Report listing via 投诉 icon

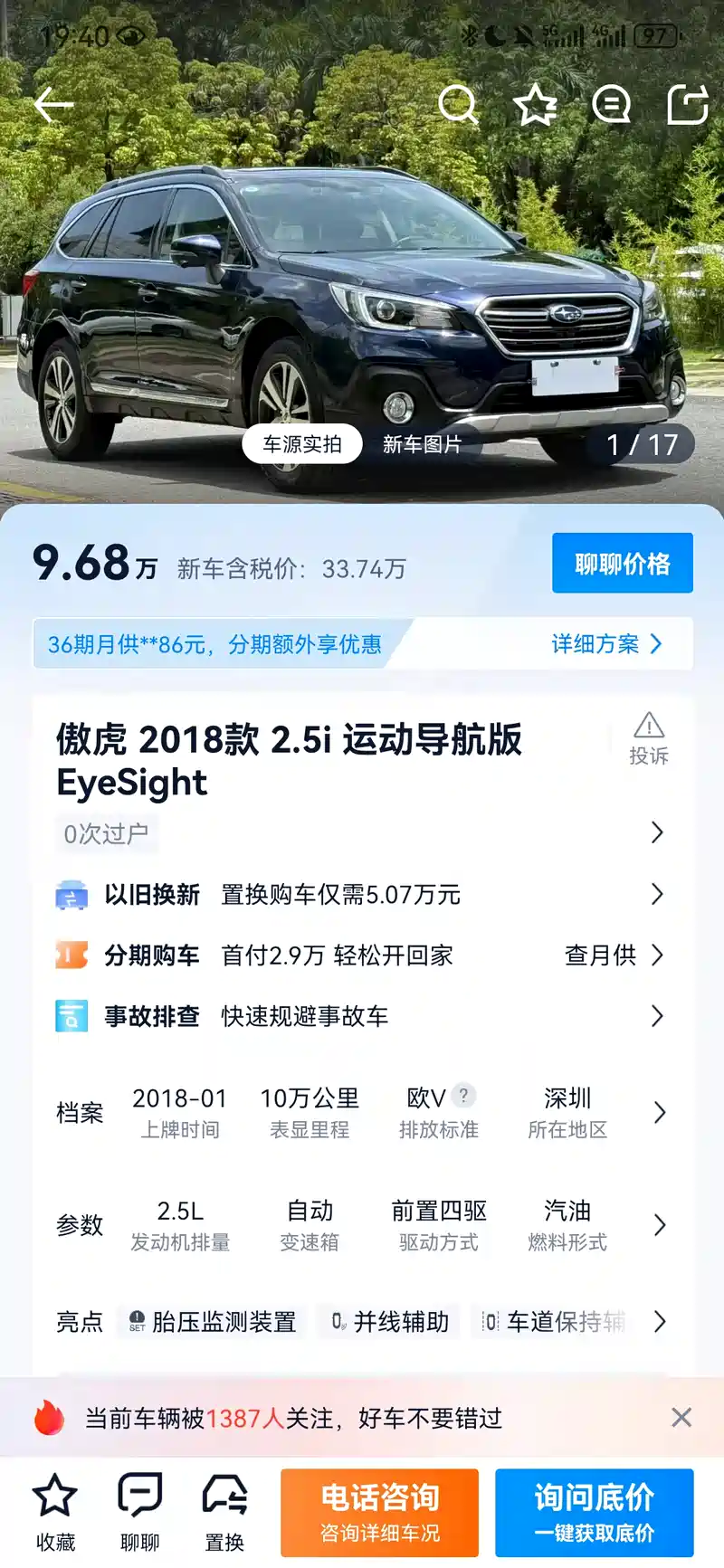click(649, 739)
